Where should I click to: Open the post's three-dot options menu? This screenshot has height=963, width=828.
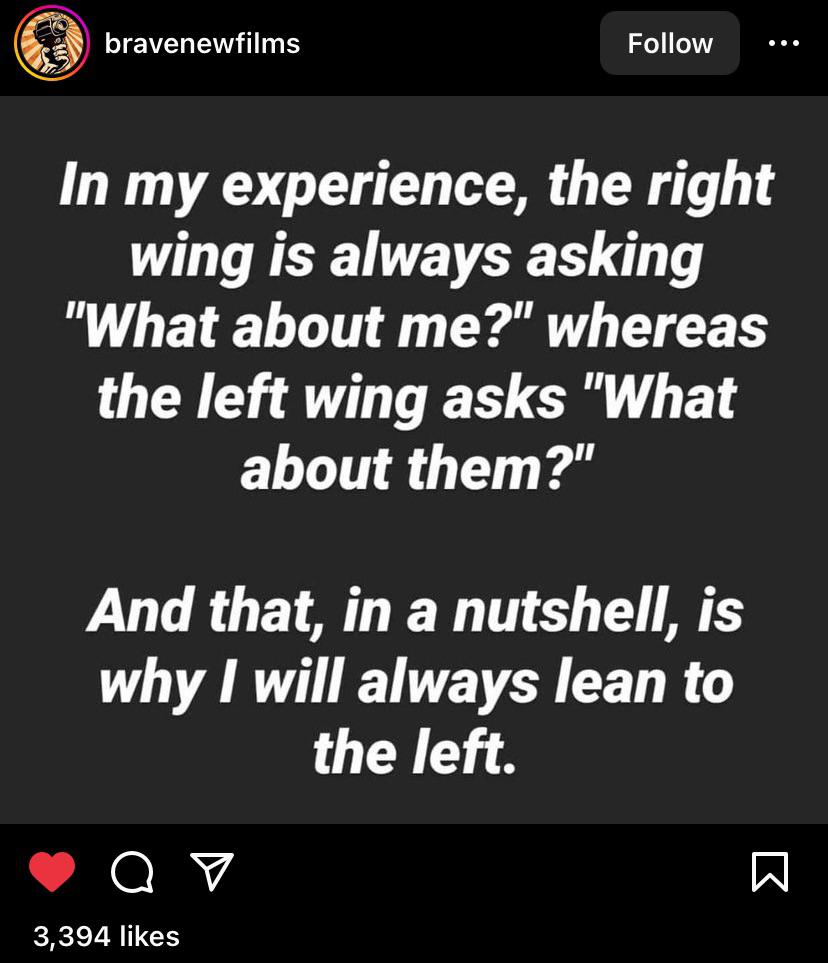tap(783, 43)
